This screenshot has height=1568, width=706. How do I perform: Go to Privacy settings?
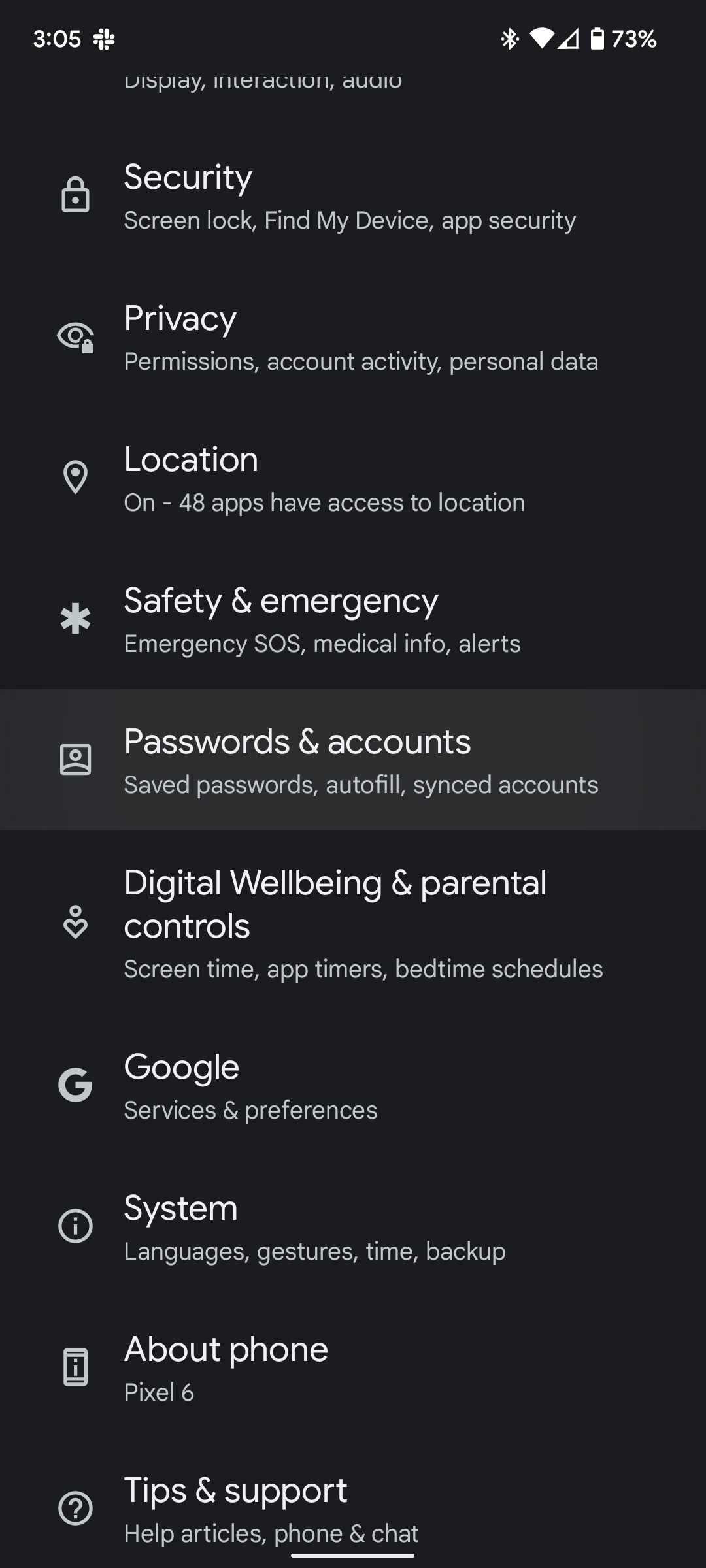[x=353, y=337]
